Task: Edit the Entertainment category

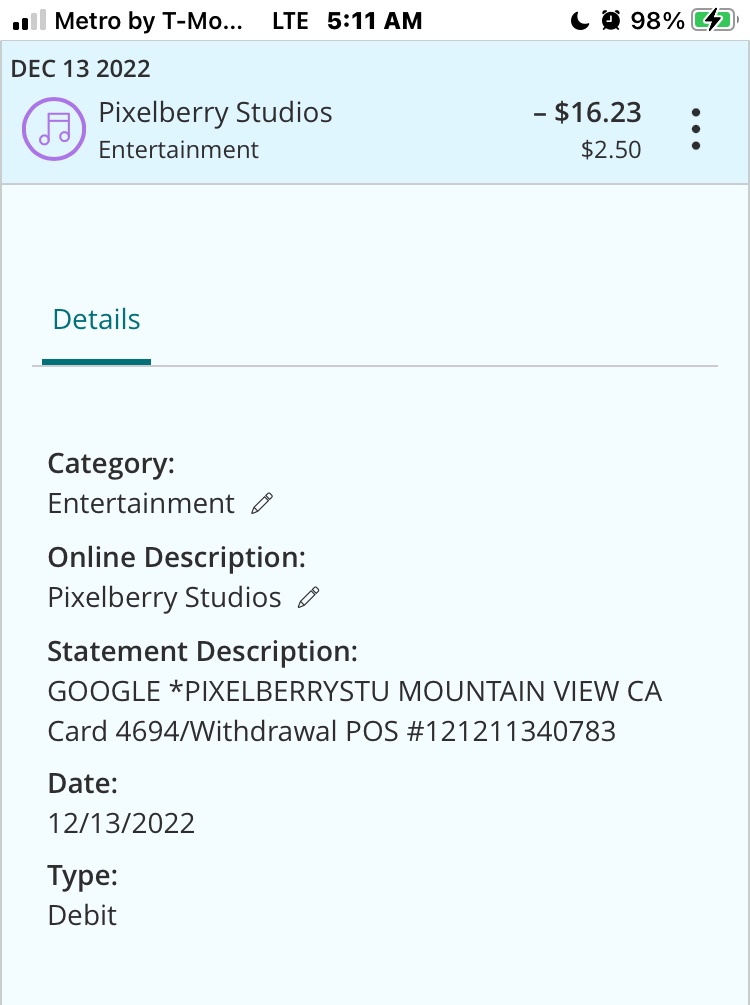Action: pyautogui.click(x=262, y=504)
